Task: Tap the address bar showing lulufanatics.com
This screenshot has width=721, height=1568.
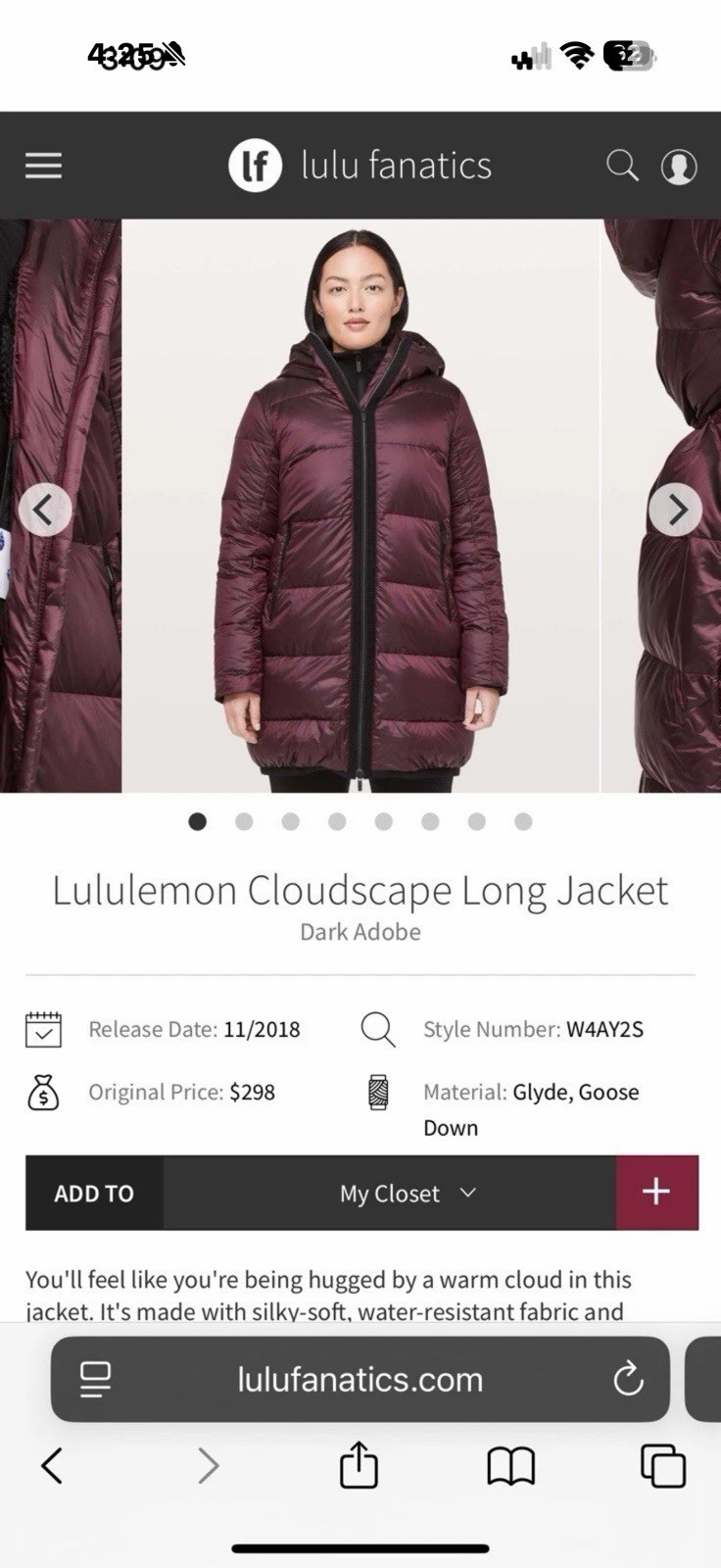Action: coord(360,1379)
